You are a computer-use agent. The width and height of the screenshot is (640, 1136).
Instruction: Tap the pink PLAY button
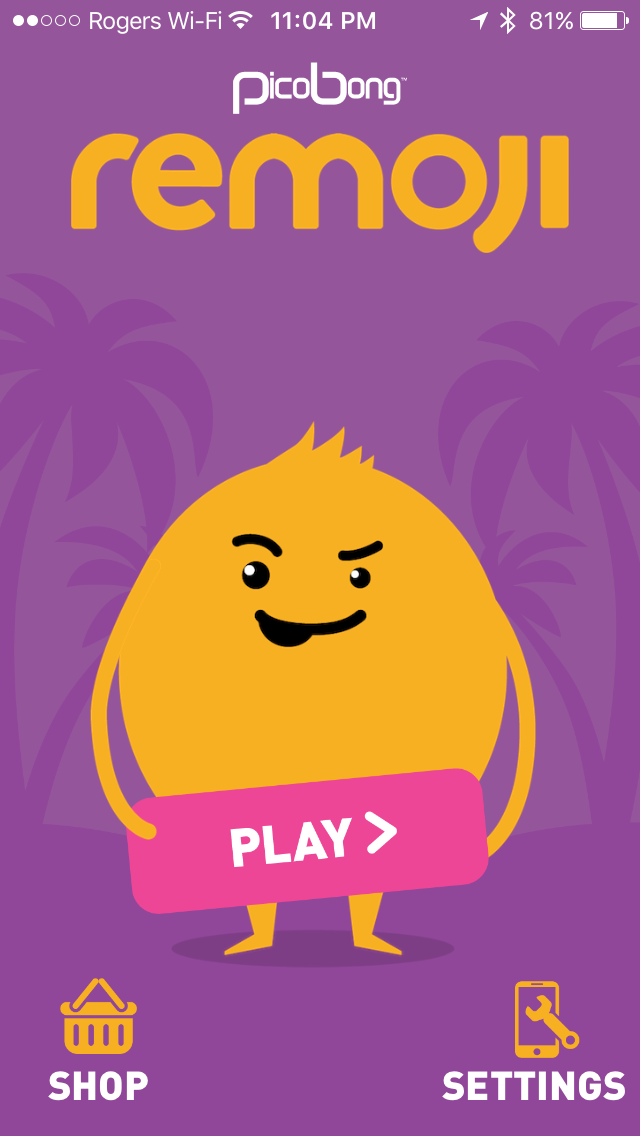pyautogui.click(x=308, y=840)
